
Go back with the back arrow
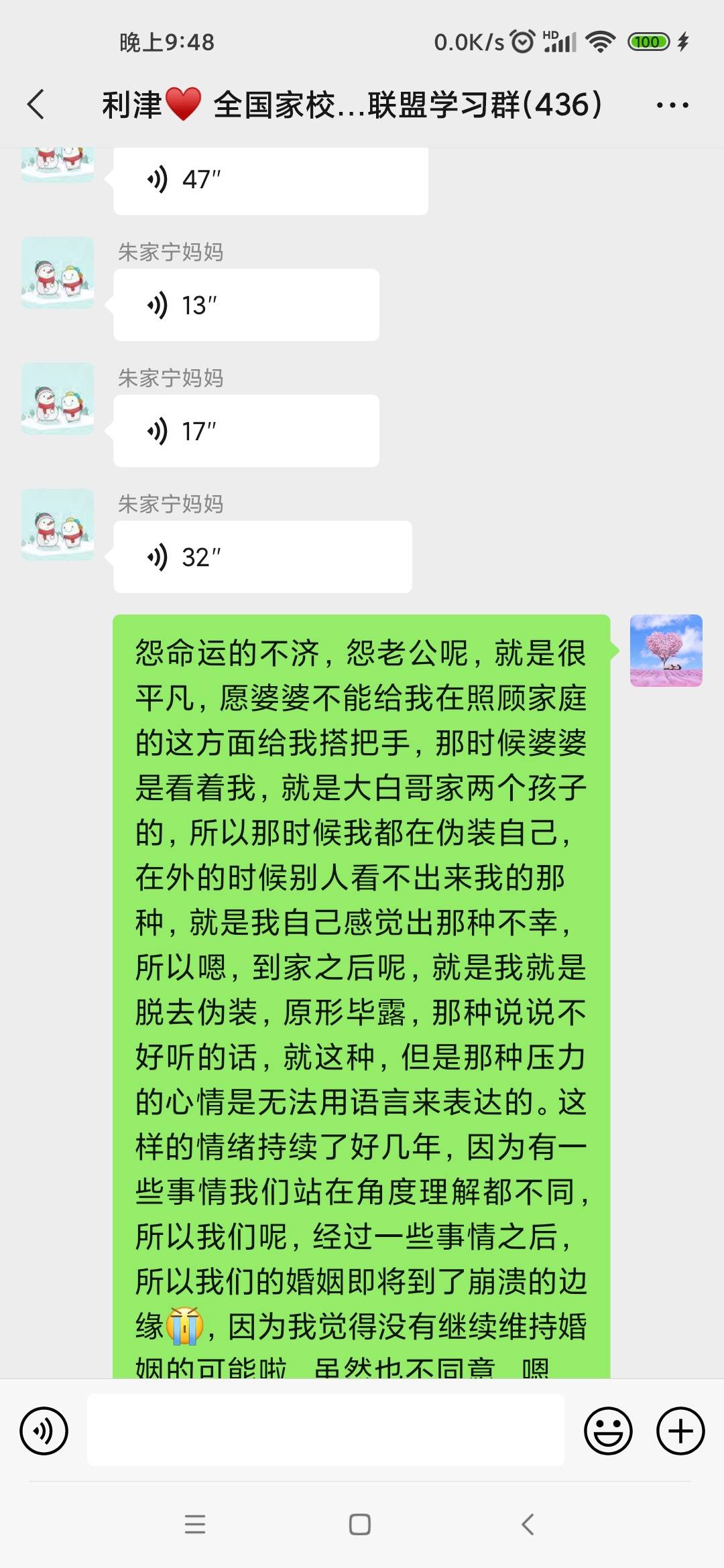(x=37, y=104)
